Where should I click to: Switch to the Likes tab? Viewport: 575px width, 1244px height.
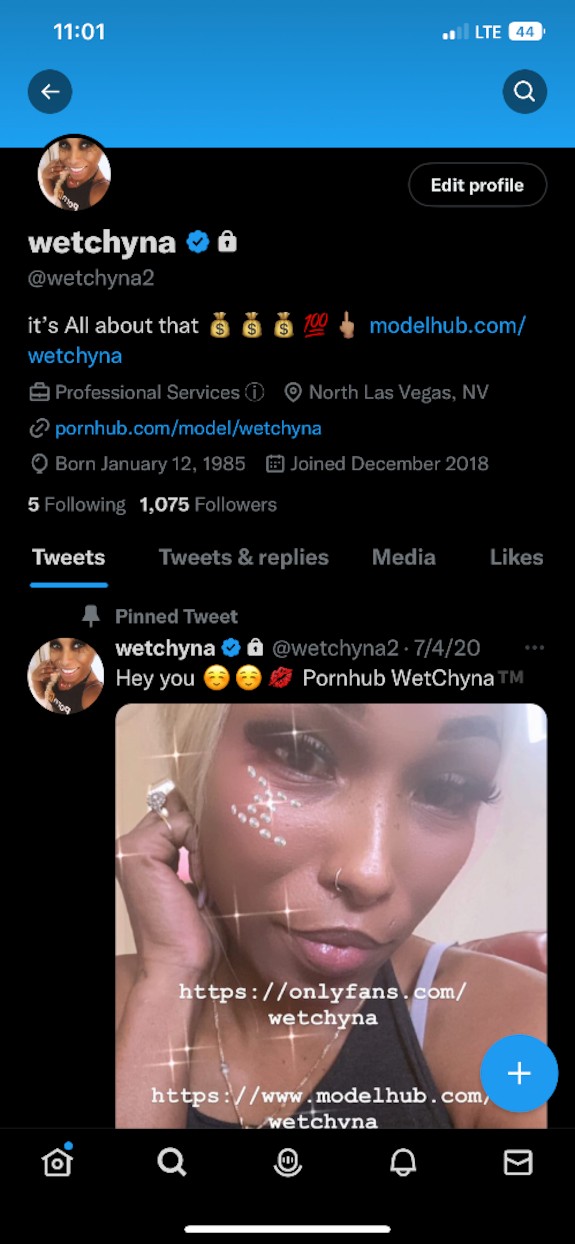click(x=516, y=557)
